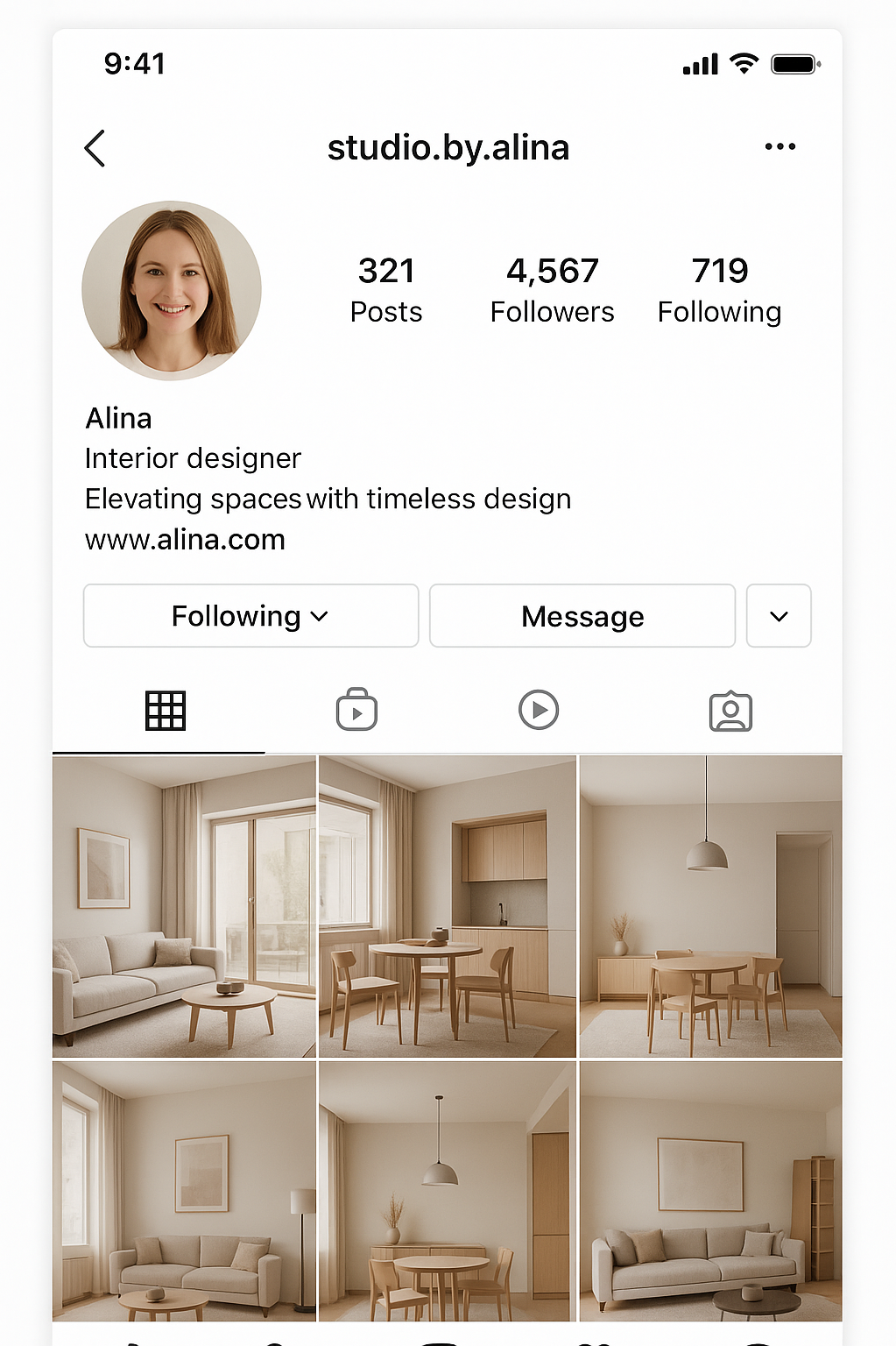Image resolution: width=896 pixels, height=1346 pixels.
Task: View the tagged photos tab icon
Action: pos(730,711)
